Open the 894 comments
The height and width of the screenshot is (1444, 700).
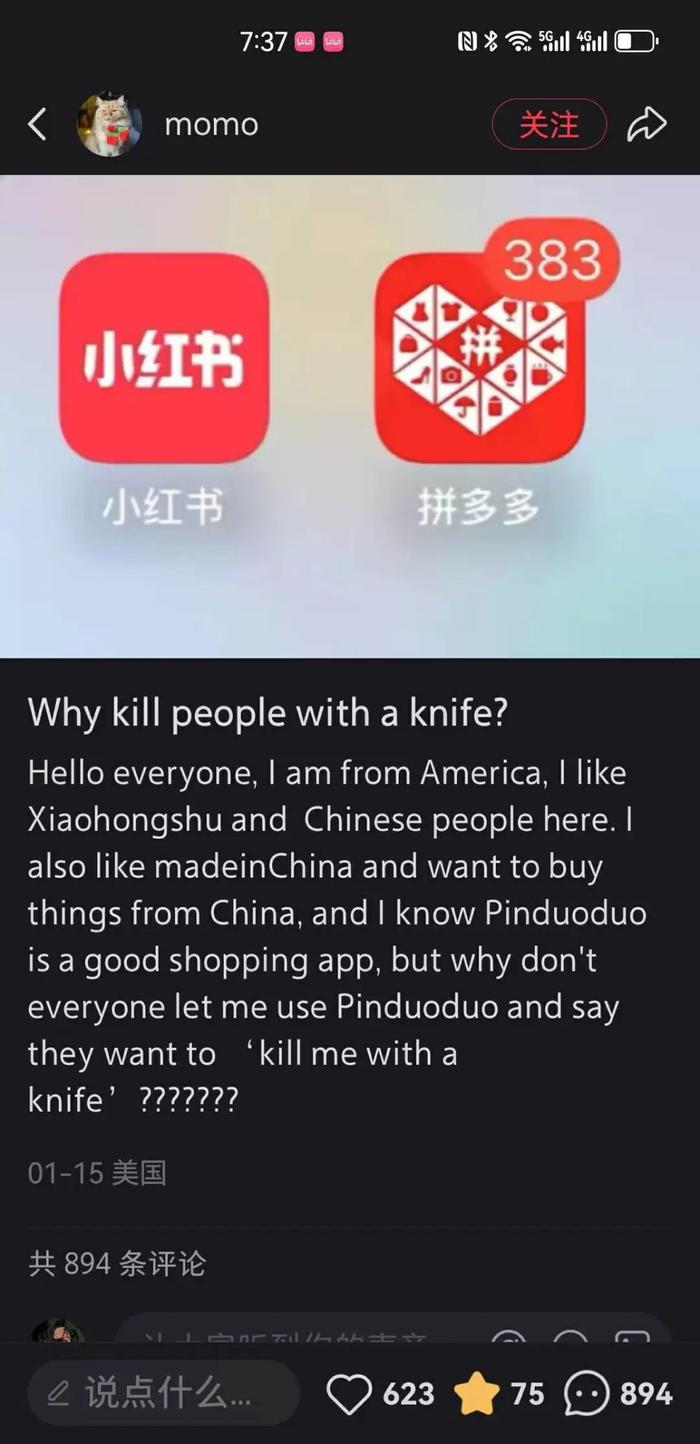[x=586, y=1394]
